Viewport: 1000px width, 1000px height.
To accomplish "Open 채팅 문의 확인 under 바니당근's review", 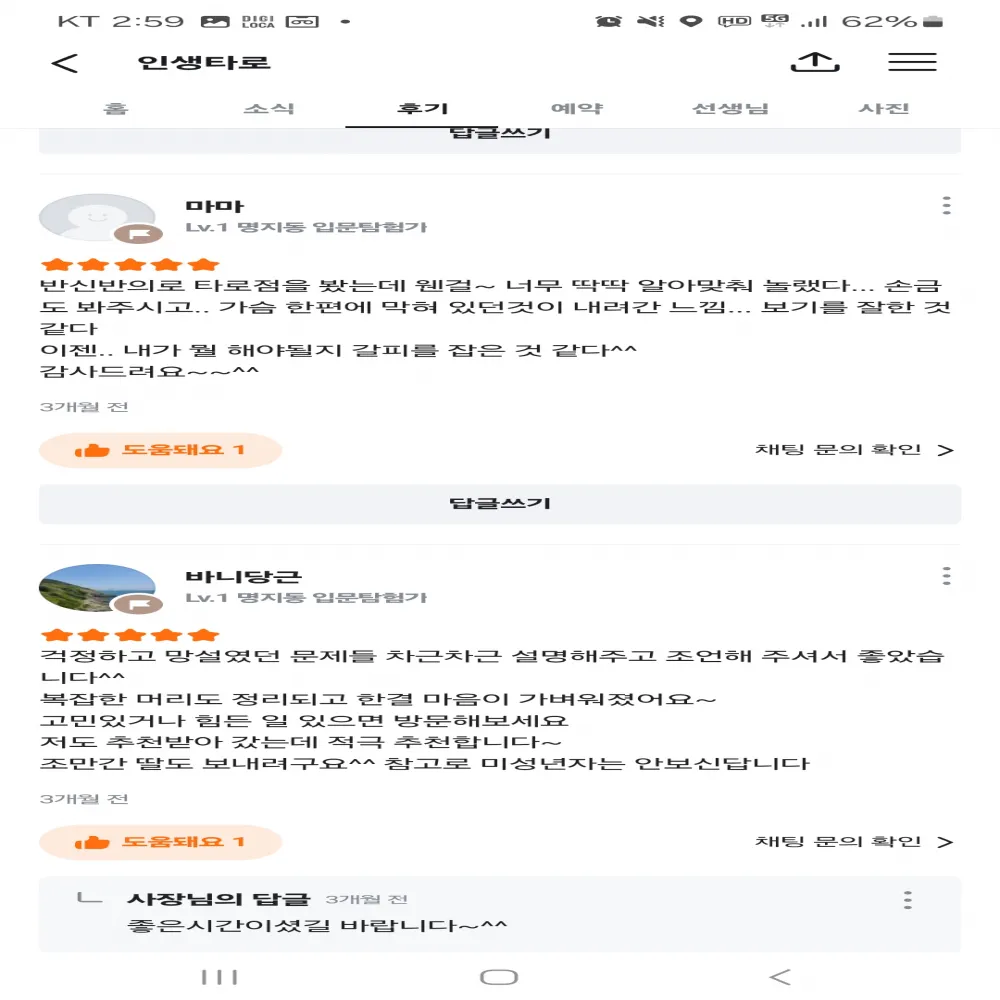I will (853, 842).
